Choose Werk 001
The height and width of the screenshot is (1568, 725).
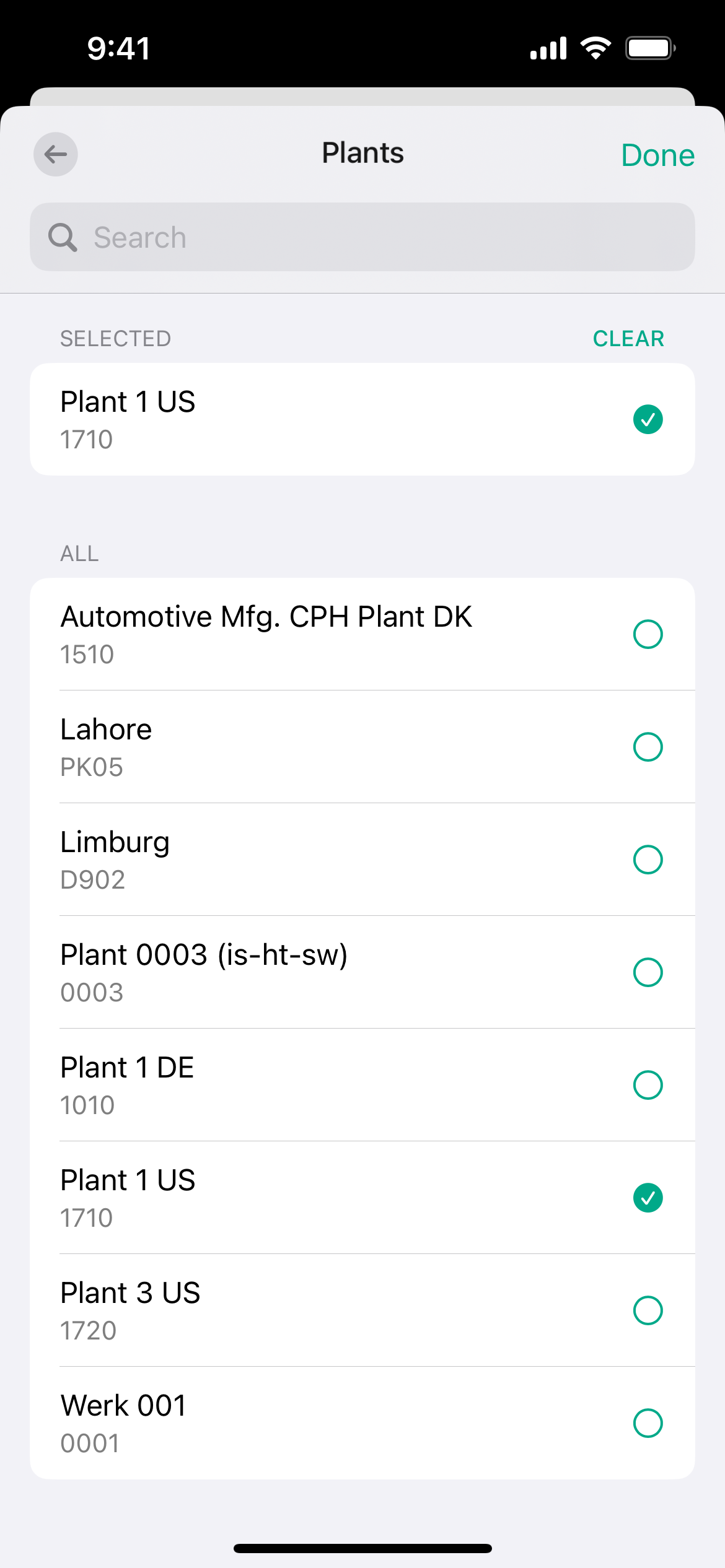point(362,1423)
